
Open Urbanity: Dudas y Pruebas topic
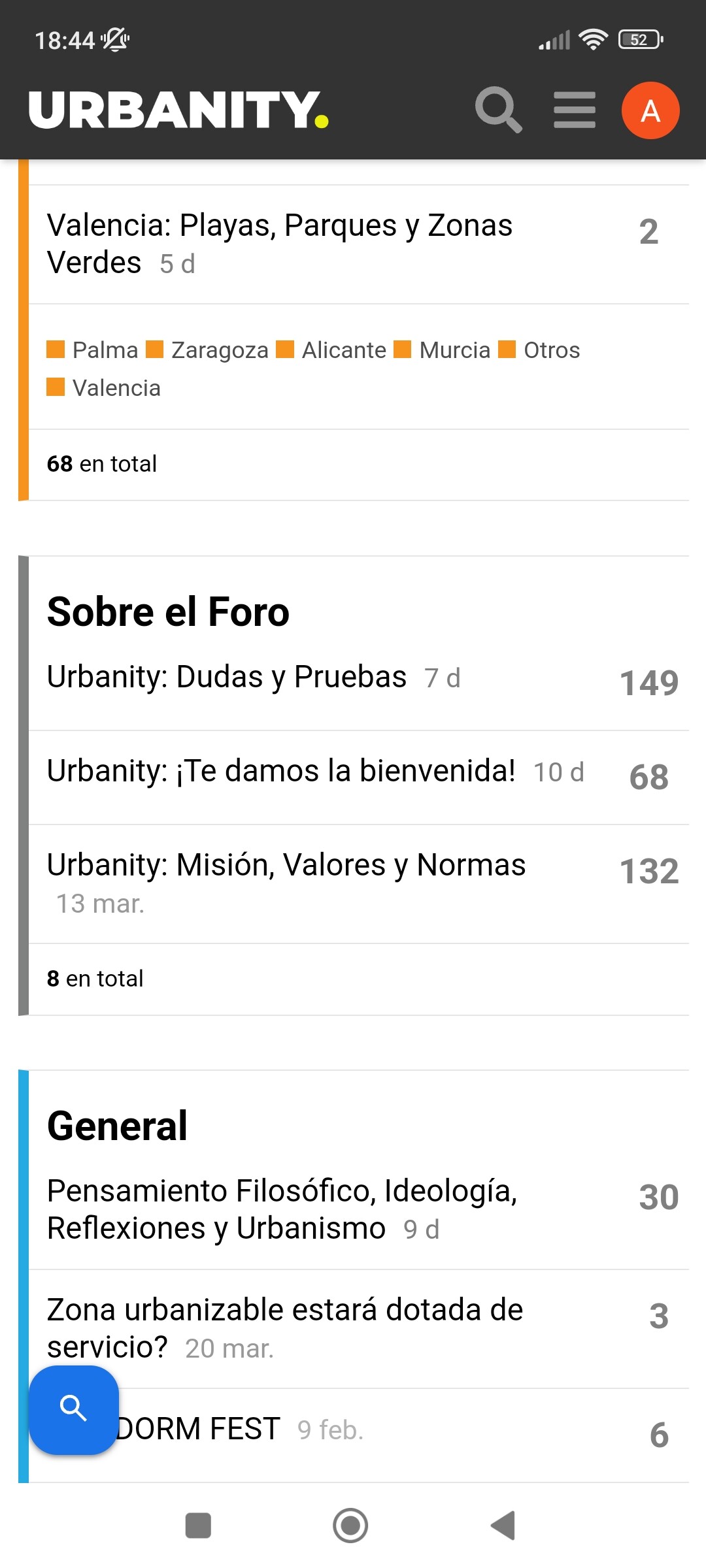tap(226, 677)
